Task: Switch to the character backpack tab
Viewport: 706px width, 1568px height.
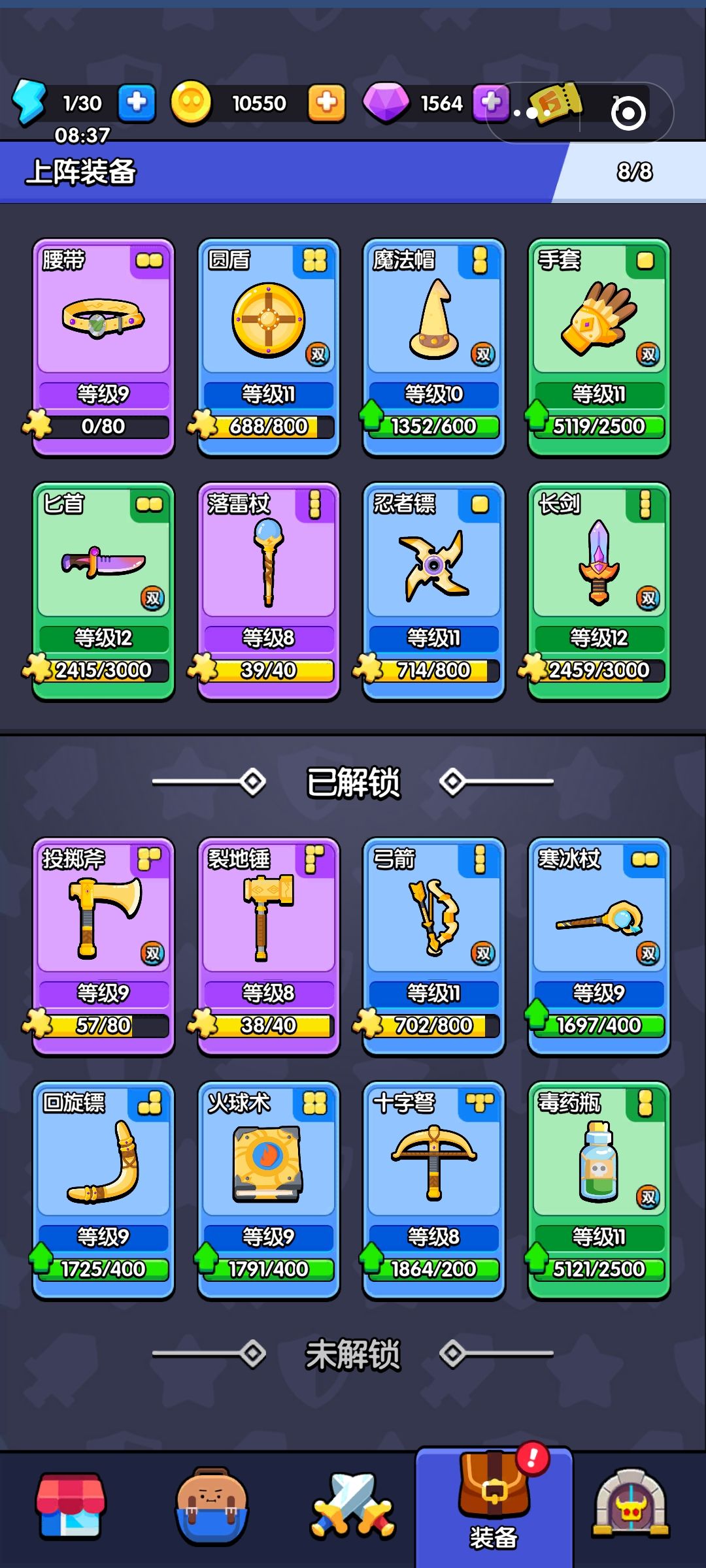Action: [x=211, y=1506]
